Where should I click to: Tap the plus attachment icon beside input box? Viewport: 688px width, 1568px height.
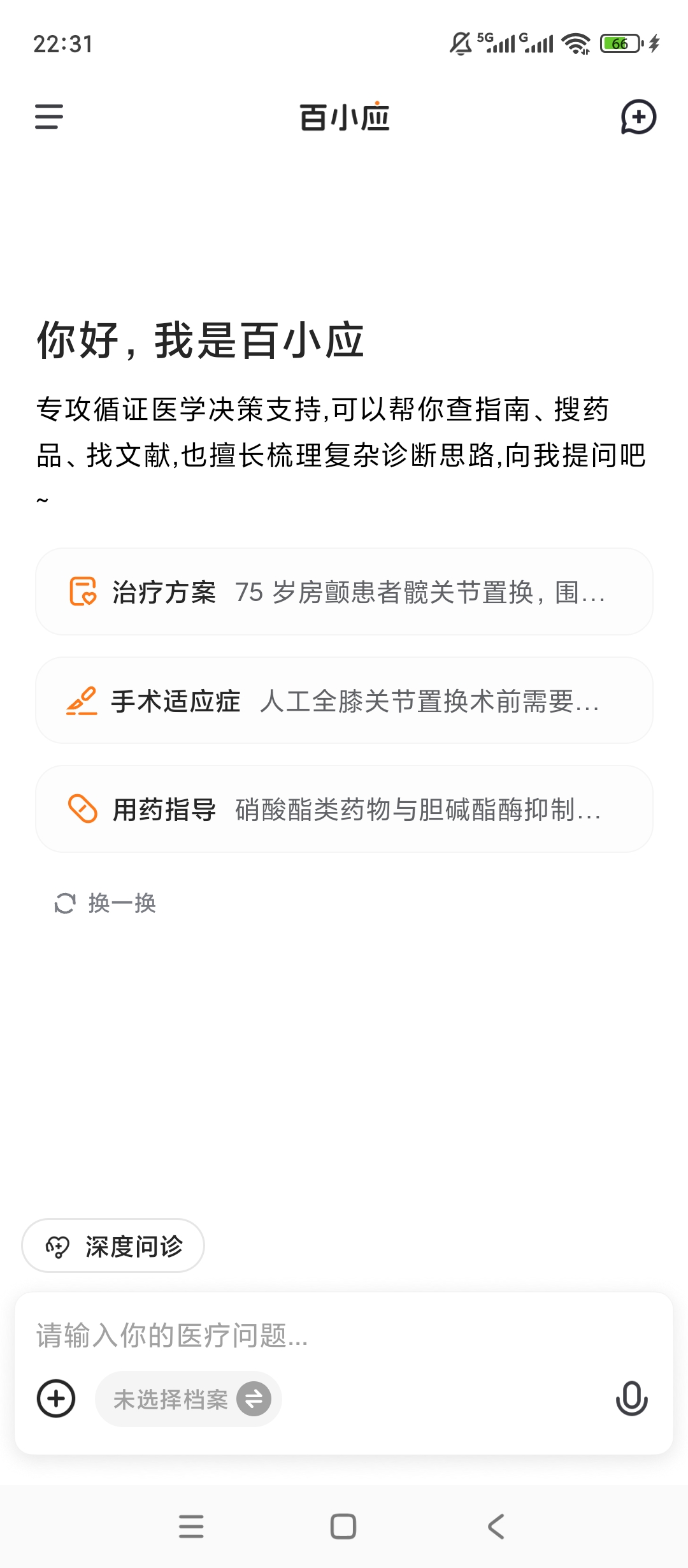(x=55, y=1400)
